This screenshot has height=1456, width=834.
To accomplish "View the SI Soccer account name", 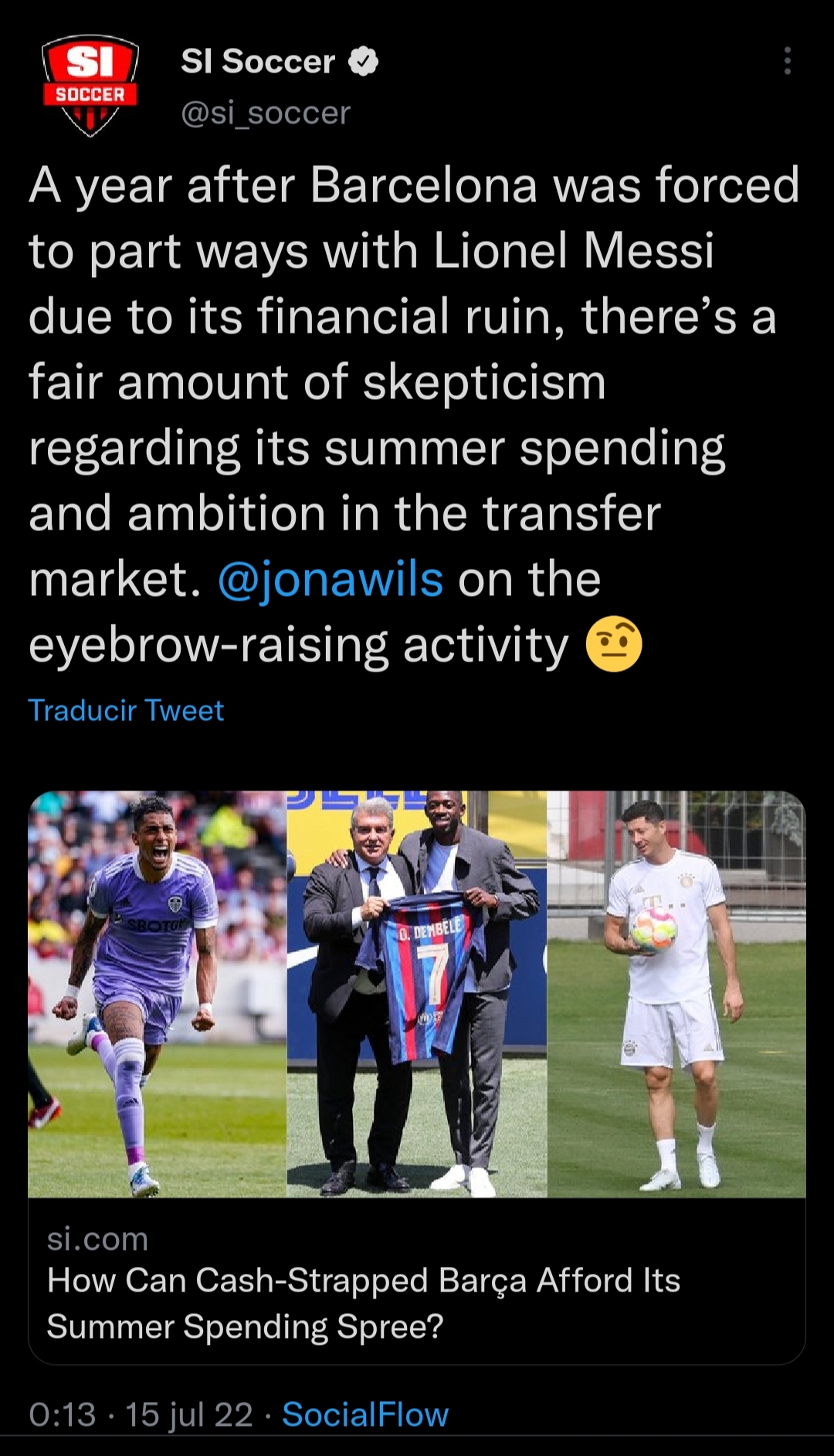I will click(258, 62).
